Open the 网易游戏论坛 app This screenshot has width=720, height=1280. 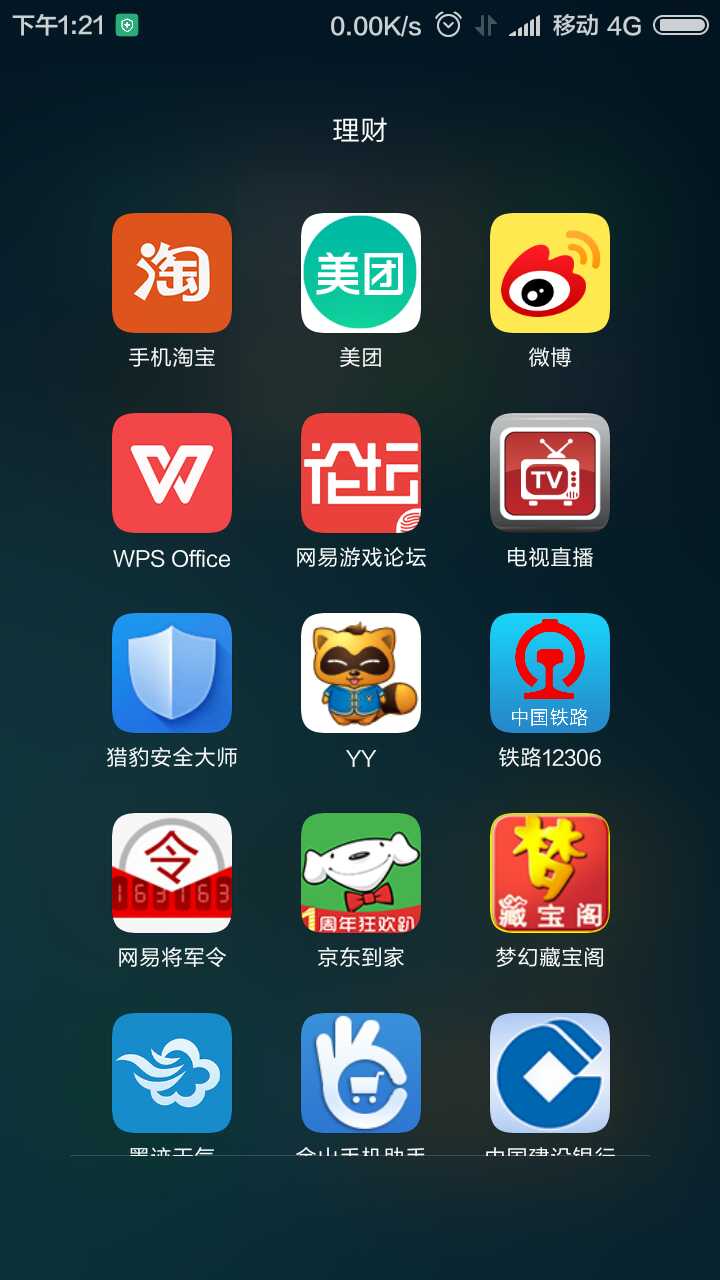tap(360, 473)
